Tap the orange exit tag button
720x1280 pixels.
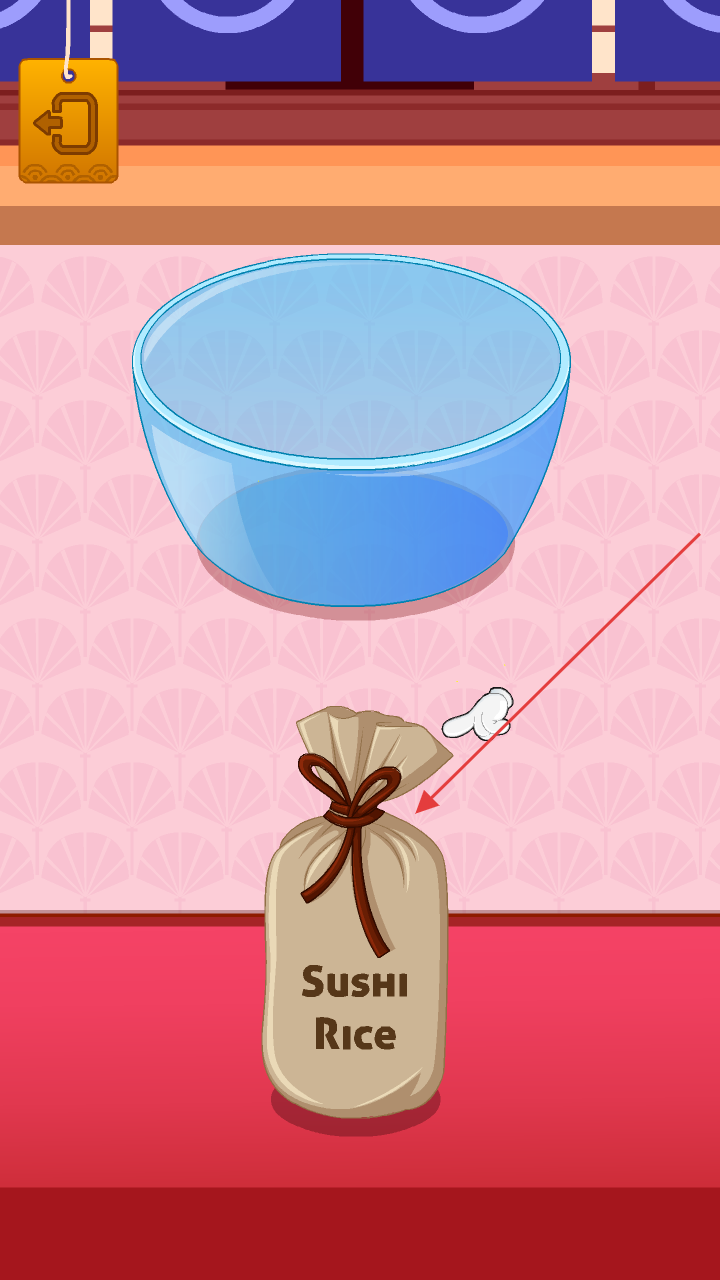pyautogui.click(x=68, y=121)
